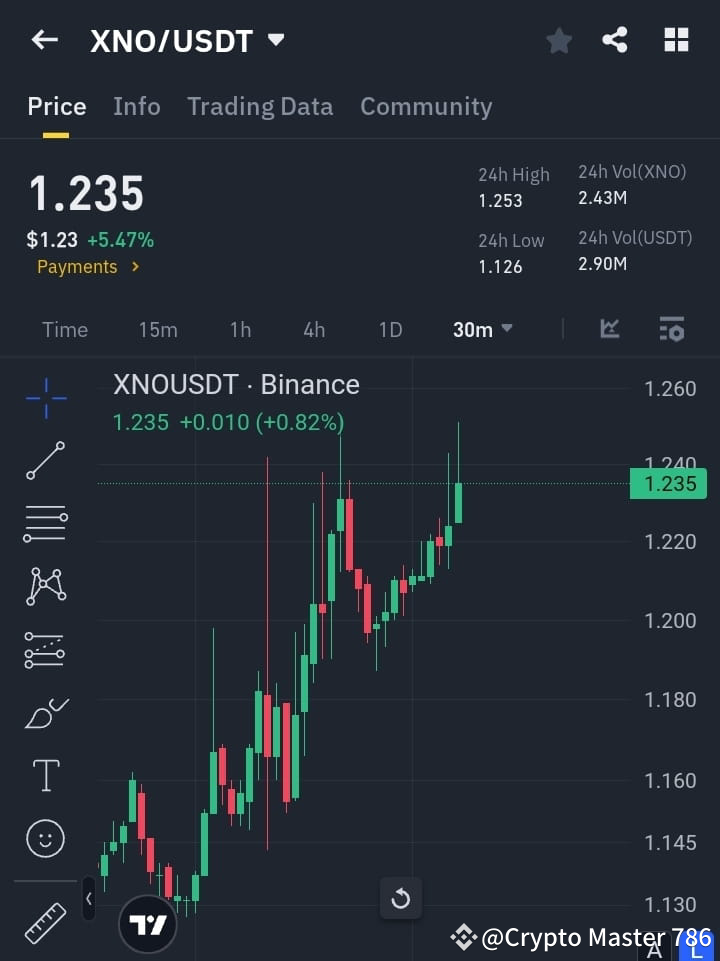
Task: Select the text annotation tool
Action: click(45, 775)
